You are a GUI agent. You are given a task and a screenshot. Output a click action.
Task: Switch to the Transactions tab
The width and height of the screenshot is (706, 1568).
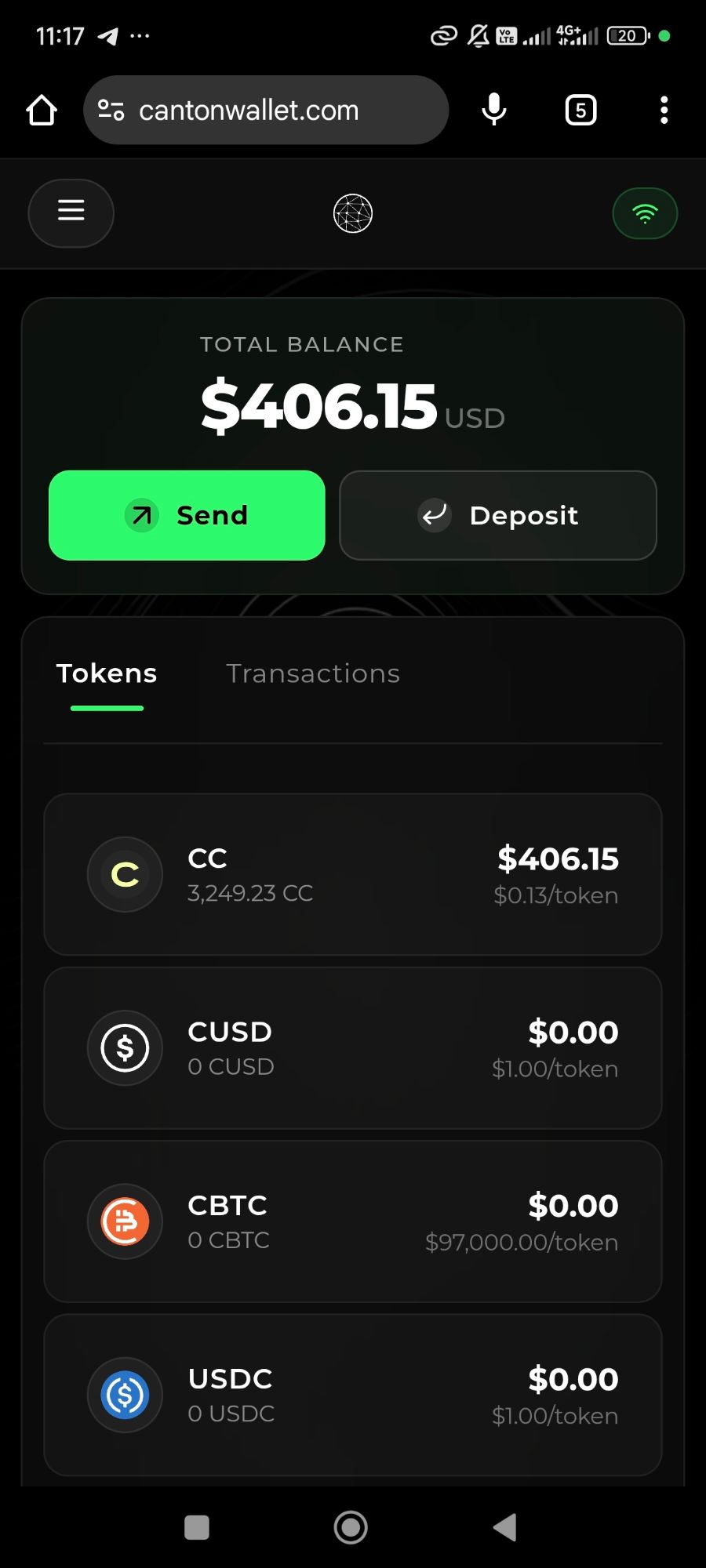click(313, 673)
